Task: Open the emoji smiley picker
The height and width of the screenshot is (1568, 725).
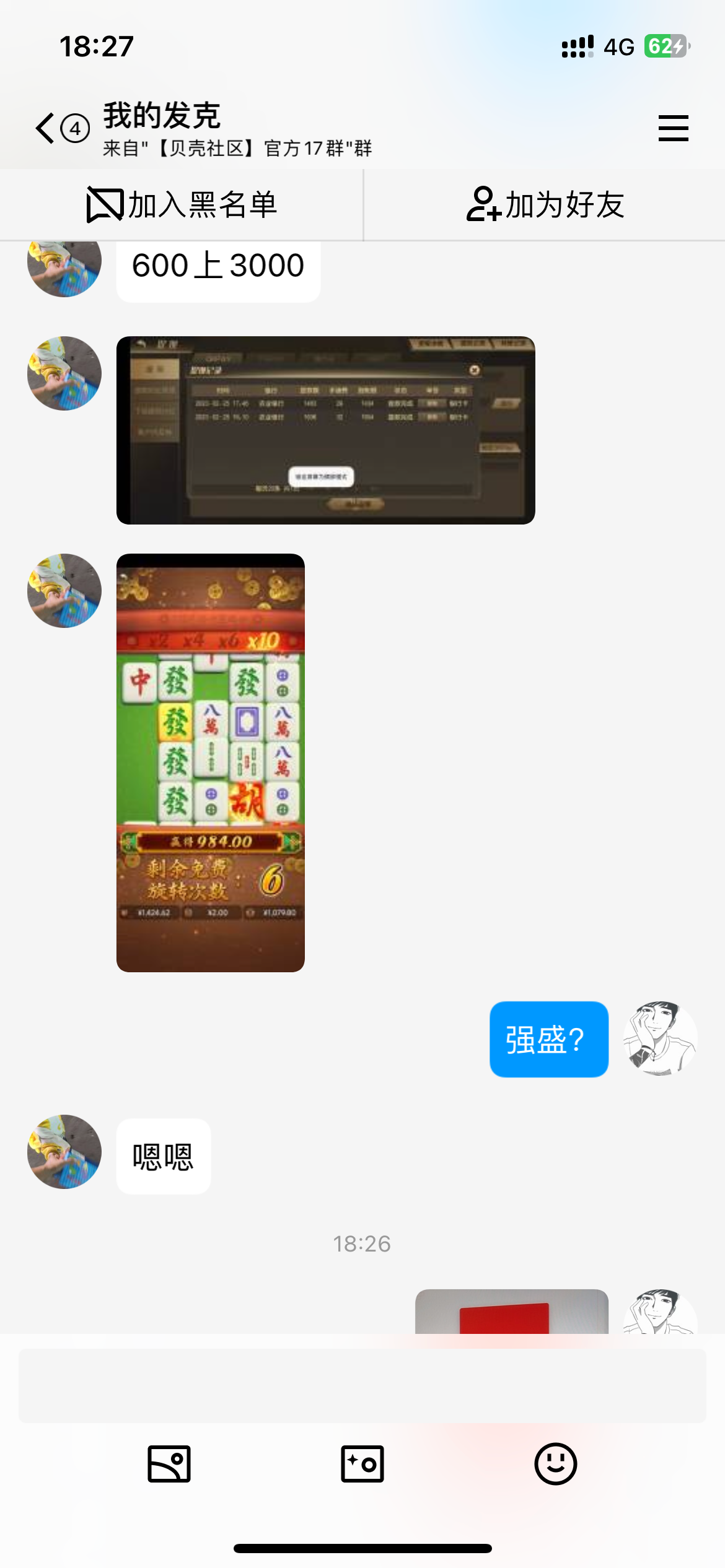Action: [555, 1464]
